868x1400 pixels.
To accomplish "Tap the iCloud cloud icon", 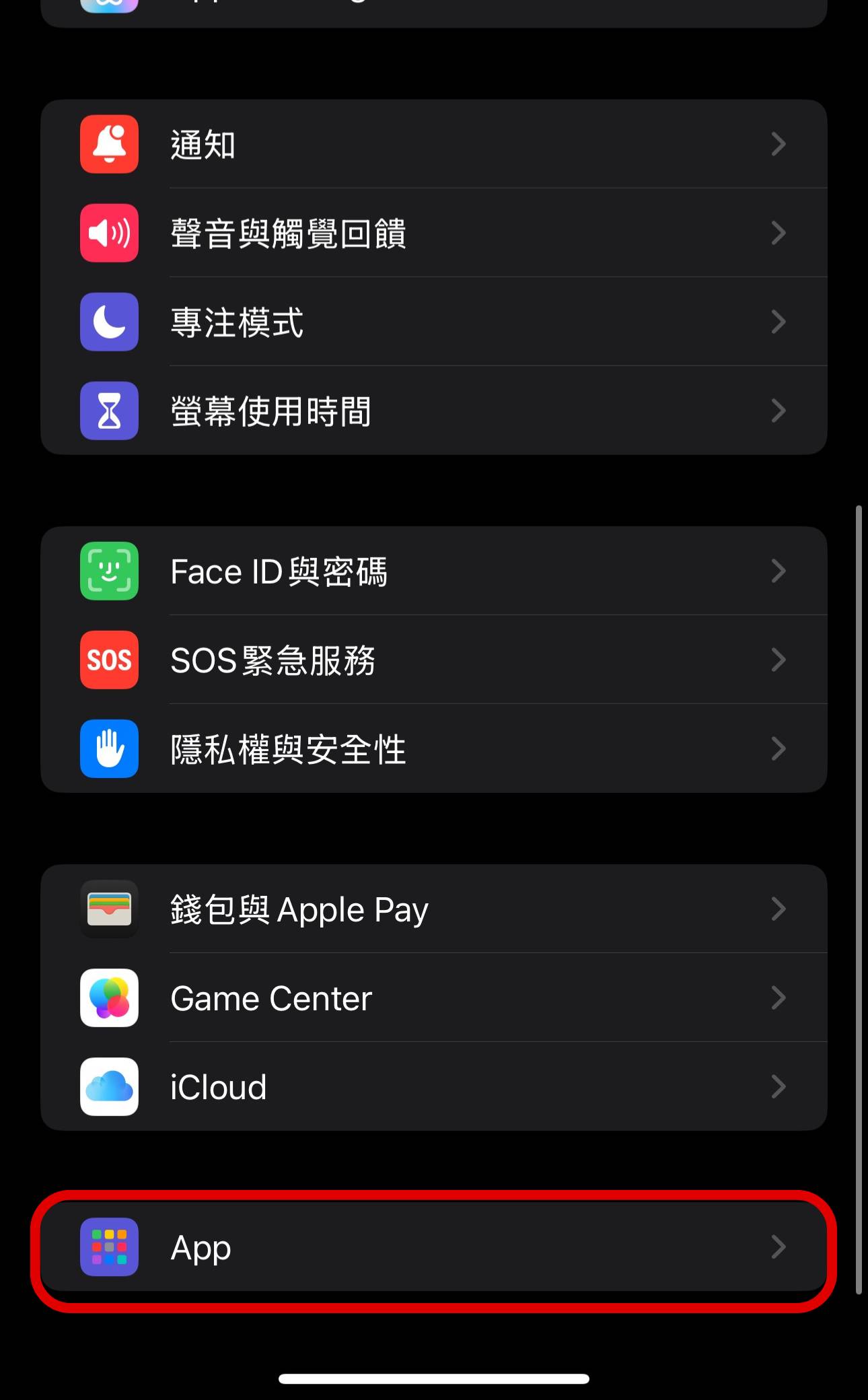I will click(109, 1087).
